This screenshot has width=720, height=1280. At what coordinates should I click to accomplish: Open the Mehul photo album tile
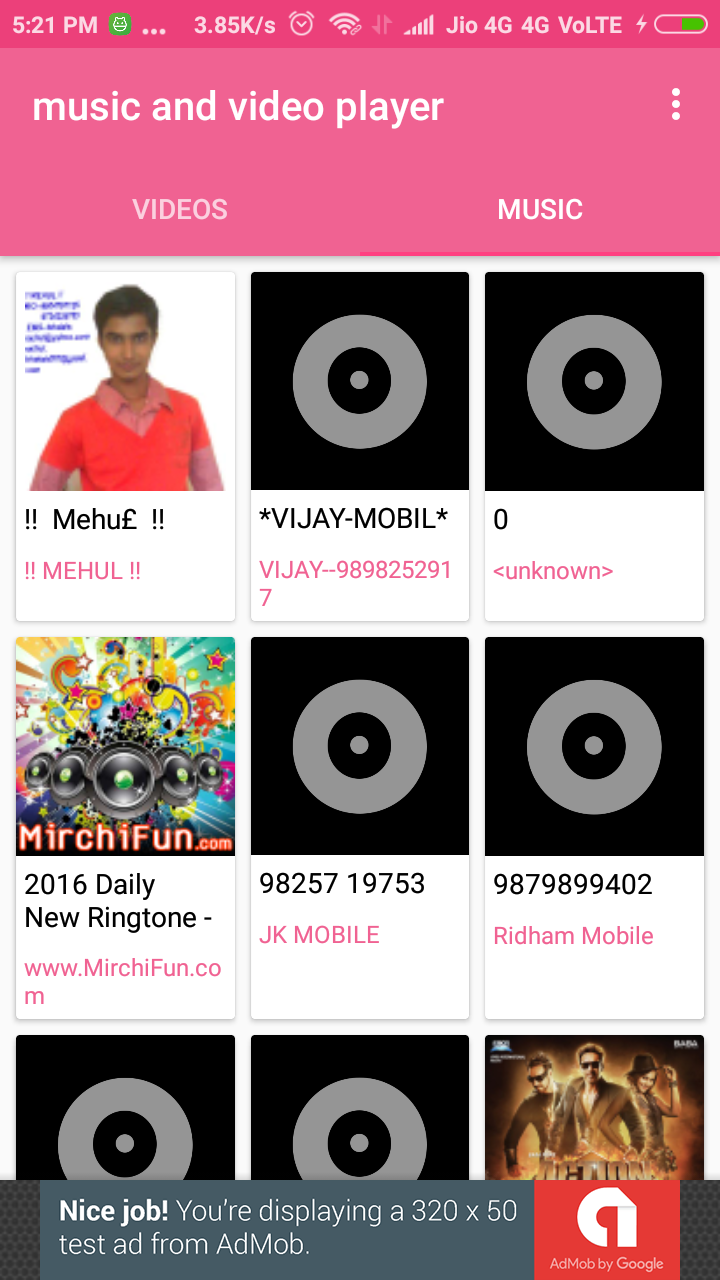125,381
